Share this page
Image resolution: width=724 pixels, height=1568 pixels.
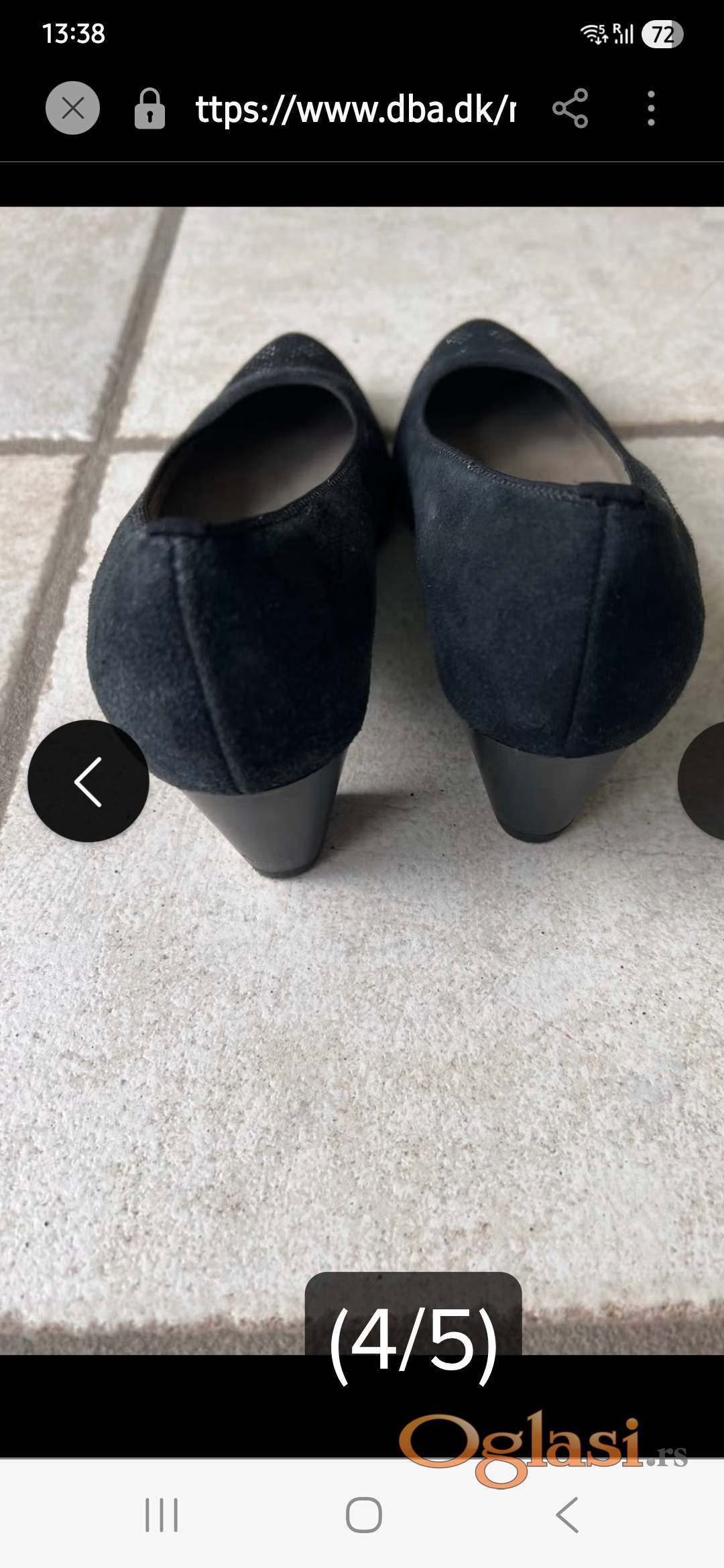pyautogui.click(x=570, y=109)
